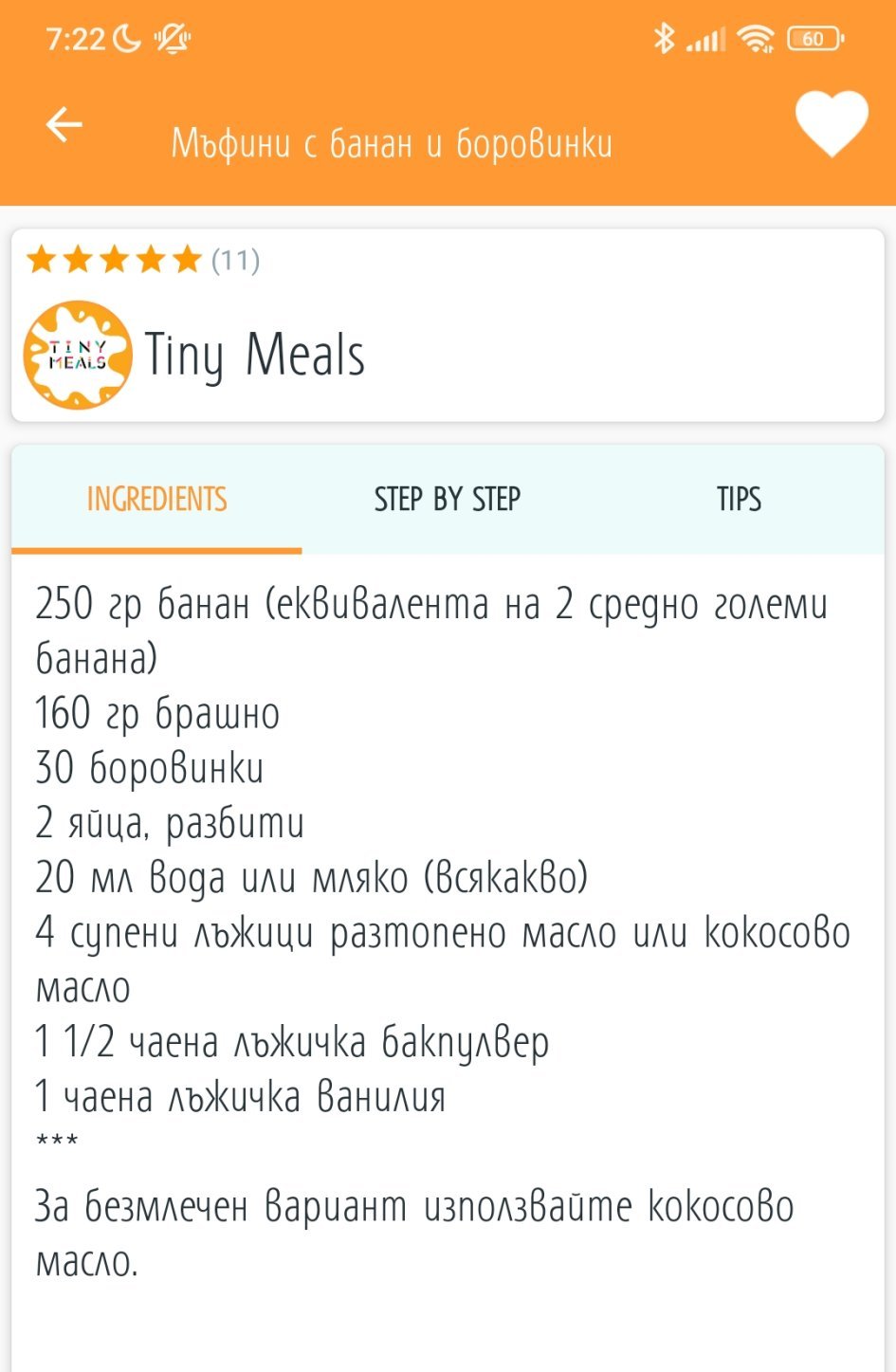896x1372 pixels.
Task: Switch to the Step by Step tab
Action: coord(448,499)
